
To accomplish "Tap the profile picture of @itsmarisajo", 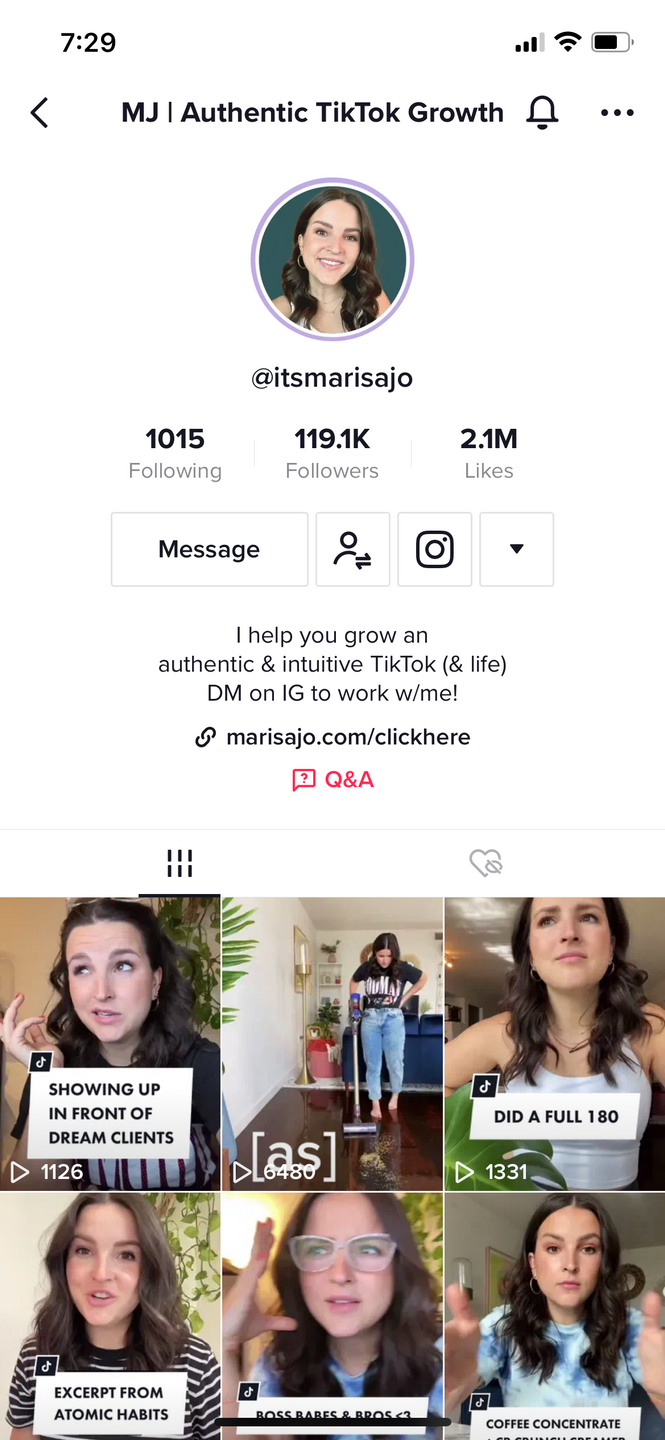I will [x=332, y=259].
